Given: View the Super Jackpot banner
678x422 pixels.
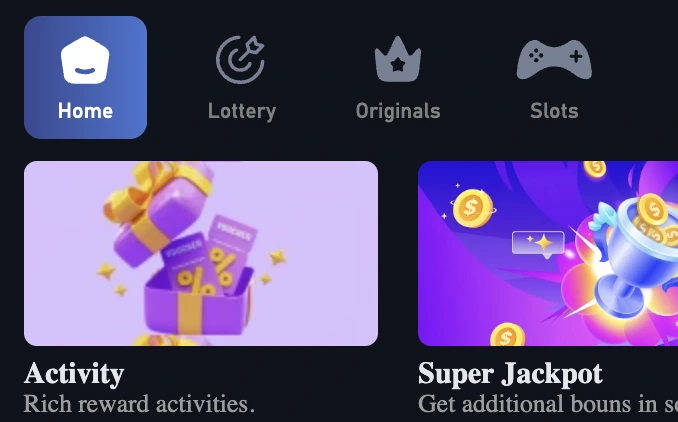Looking at the screenshot, I should 548,254.
